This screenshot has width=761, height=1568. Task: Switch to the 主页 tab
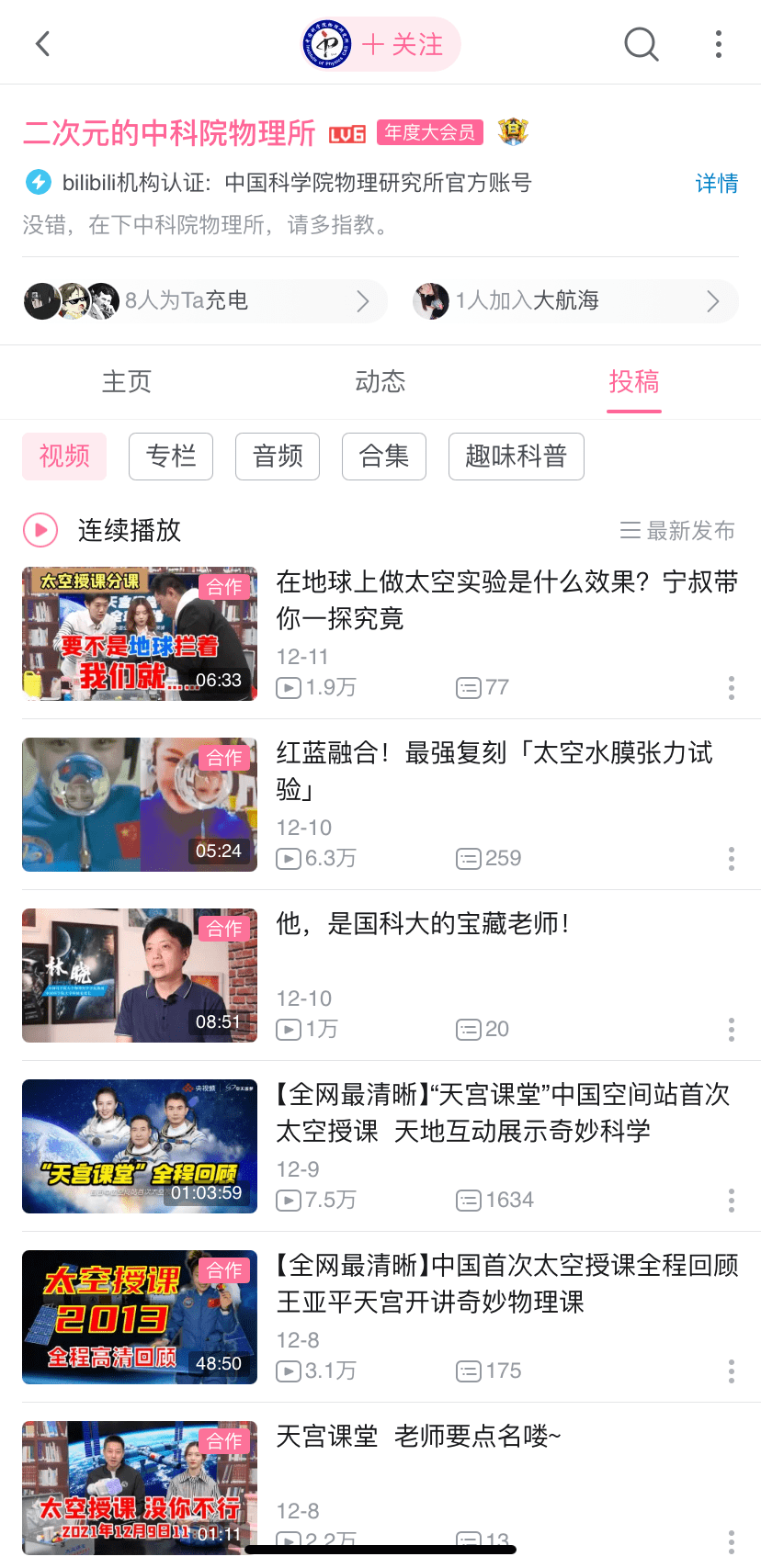(127, 381)
